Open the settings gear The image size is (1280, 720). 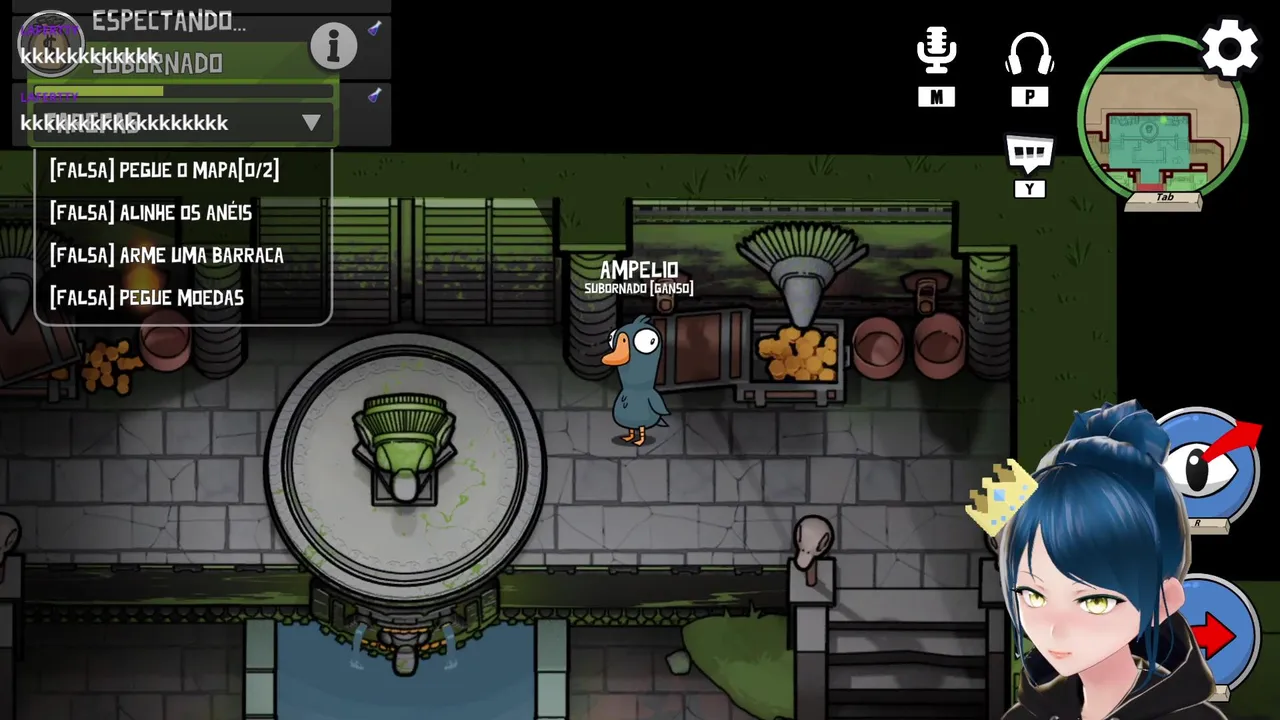point(1229,48)
